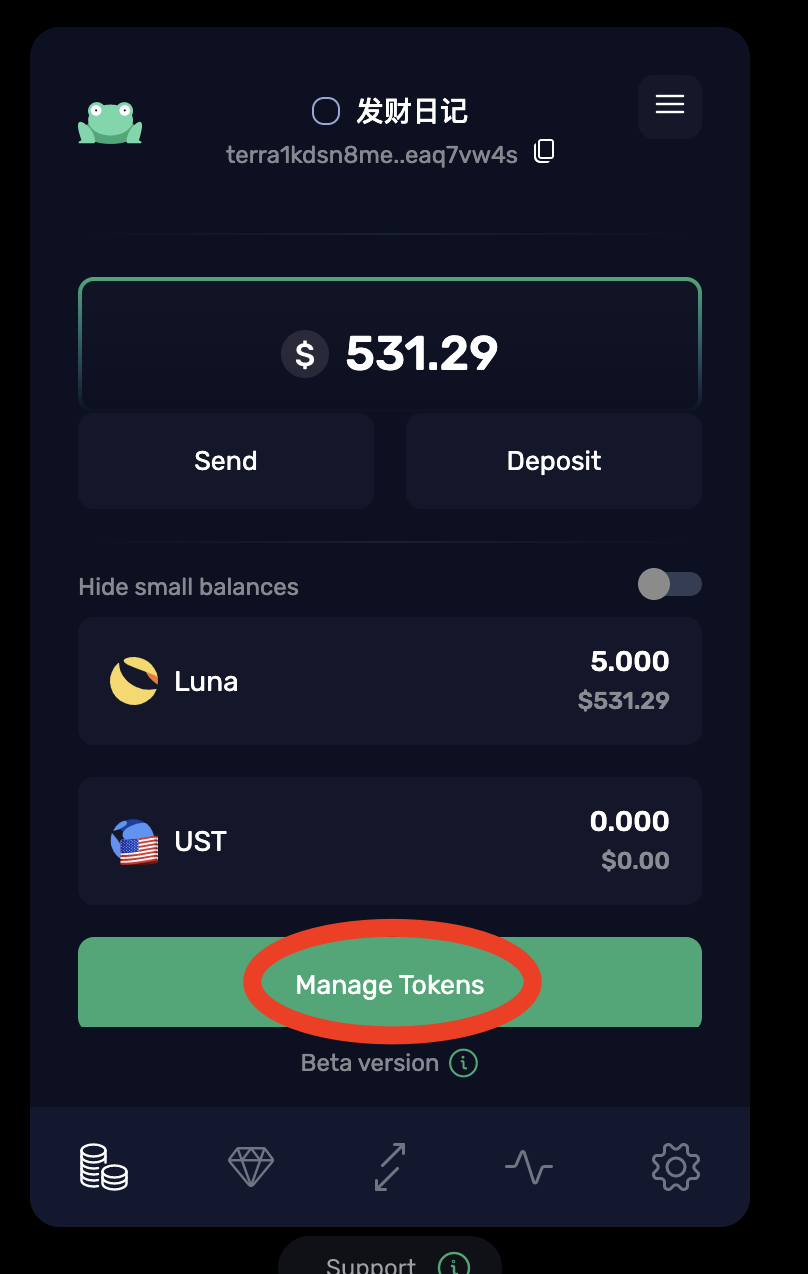Open the Luna token row
Image resolution: width=808 pixels, height=1274 pixels.
pos(389,681)
